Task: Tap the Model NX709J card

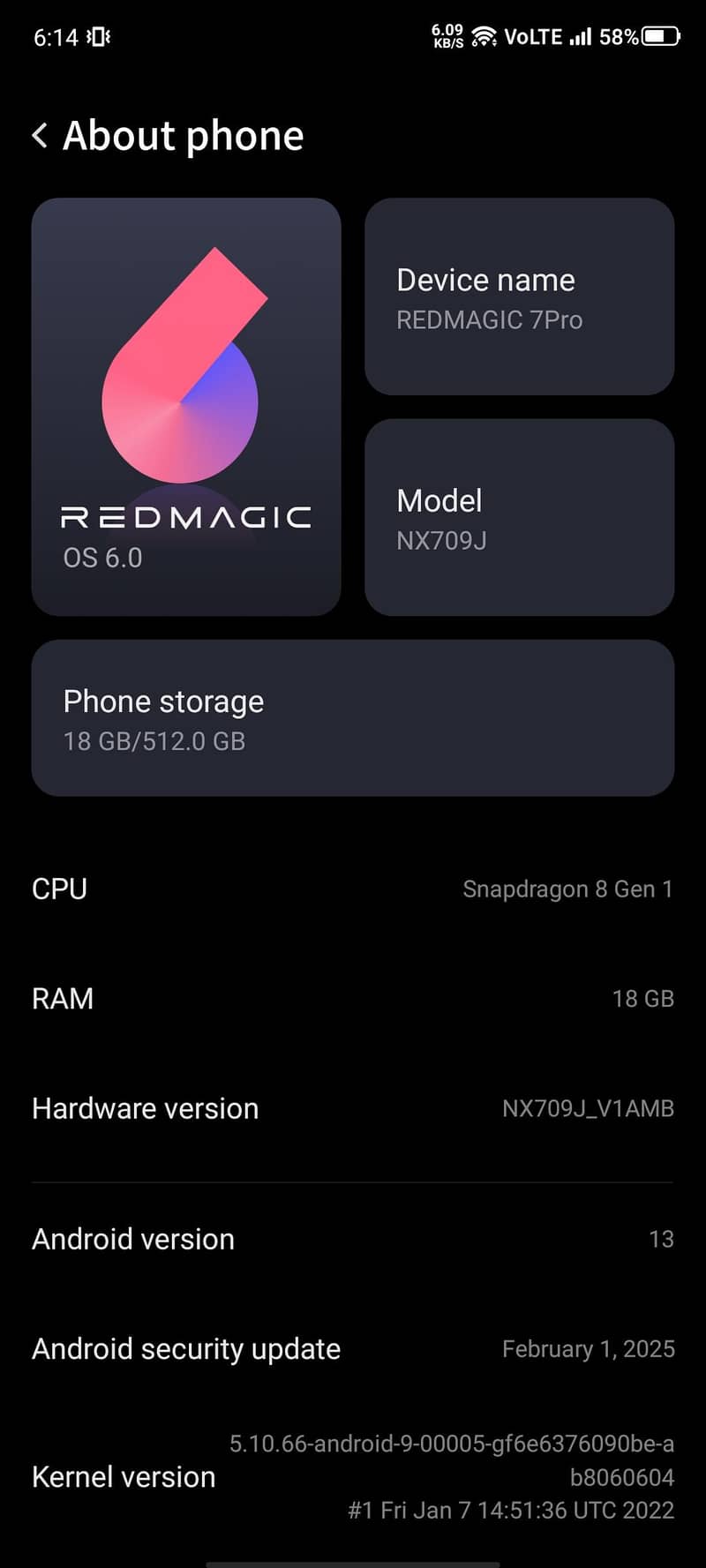Action: [519, 517]
